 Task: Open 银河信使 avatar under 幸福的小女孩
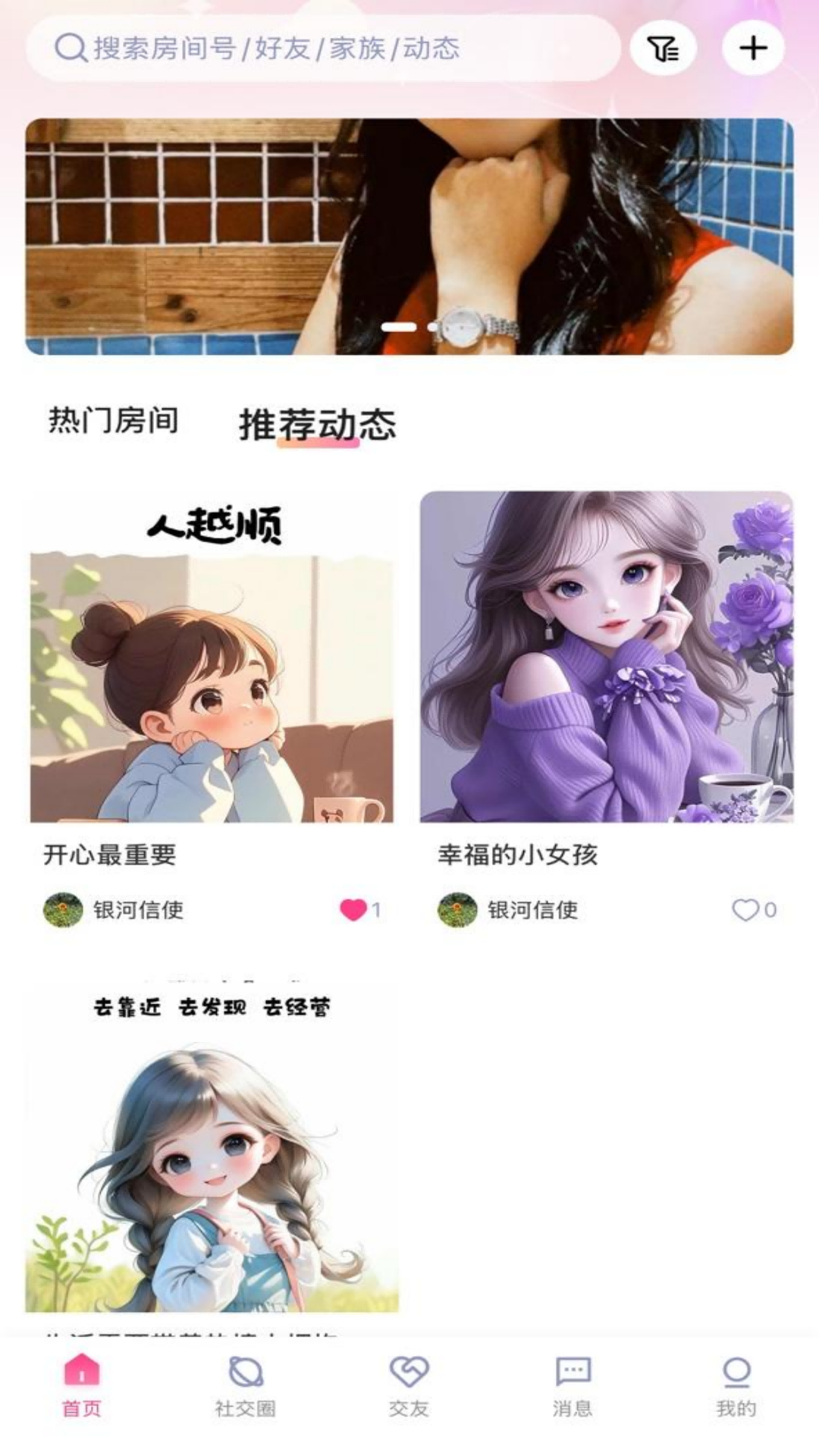[x=457, y=909]
